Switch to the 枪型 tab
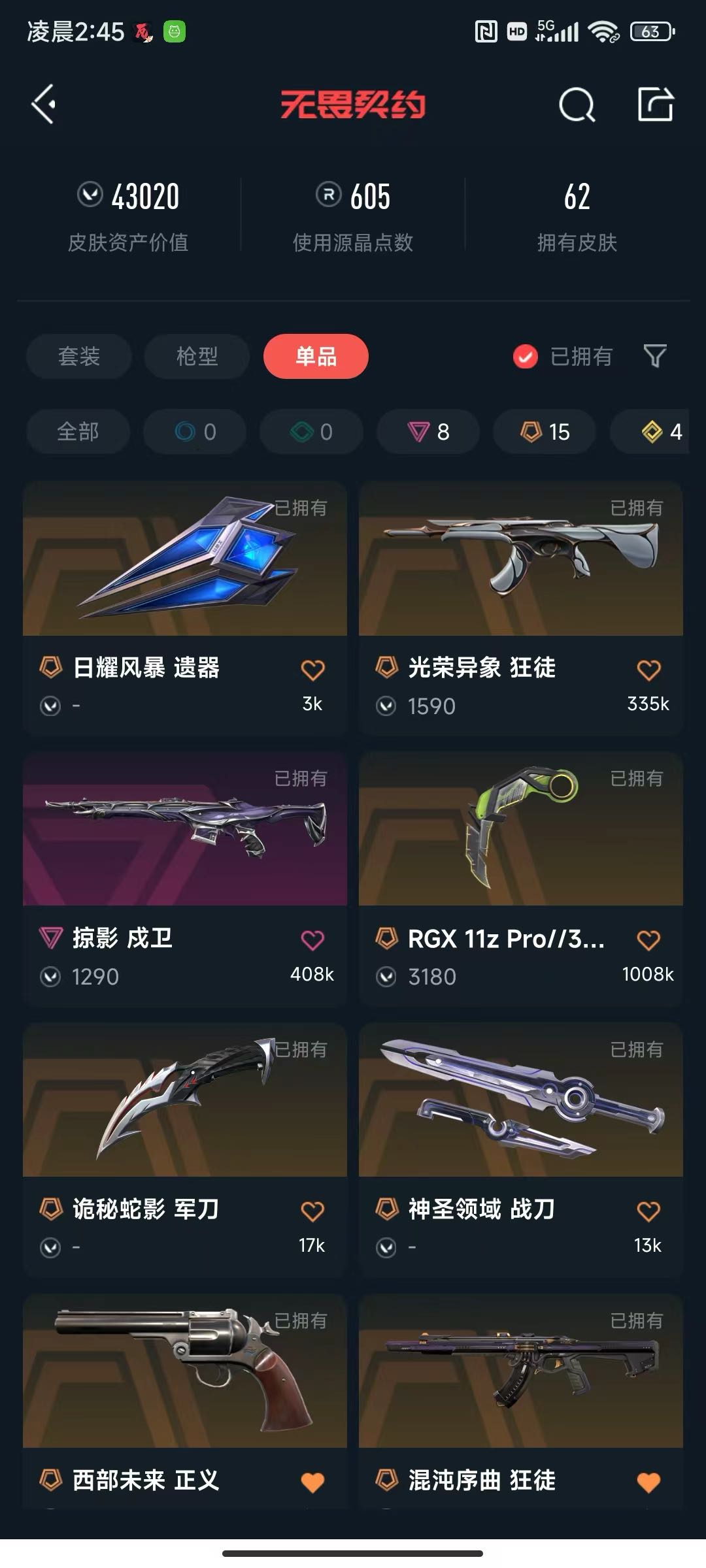The image size is (706, 1568). (197, 356)
